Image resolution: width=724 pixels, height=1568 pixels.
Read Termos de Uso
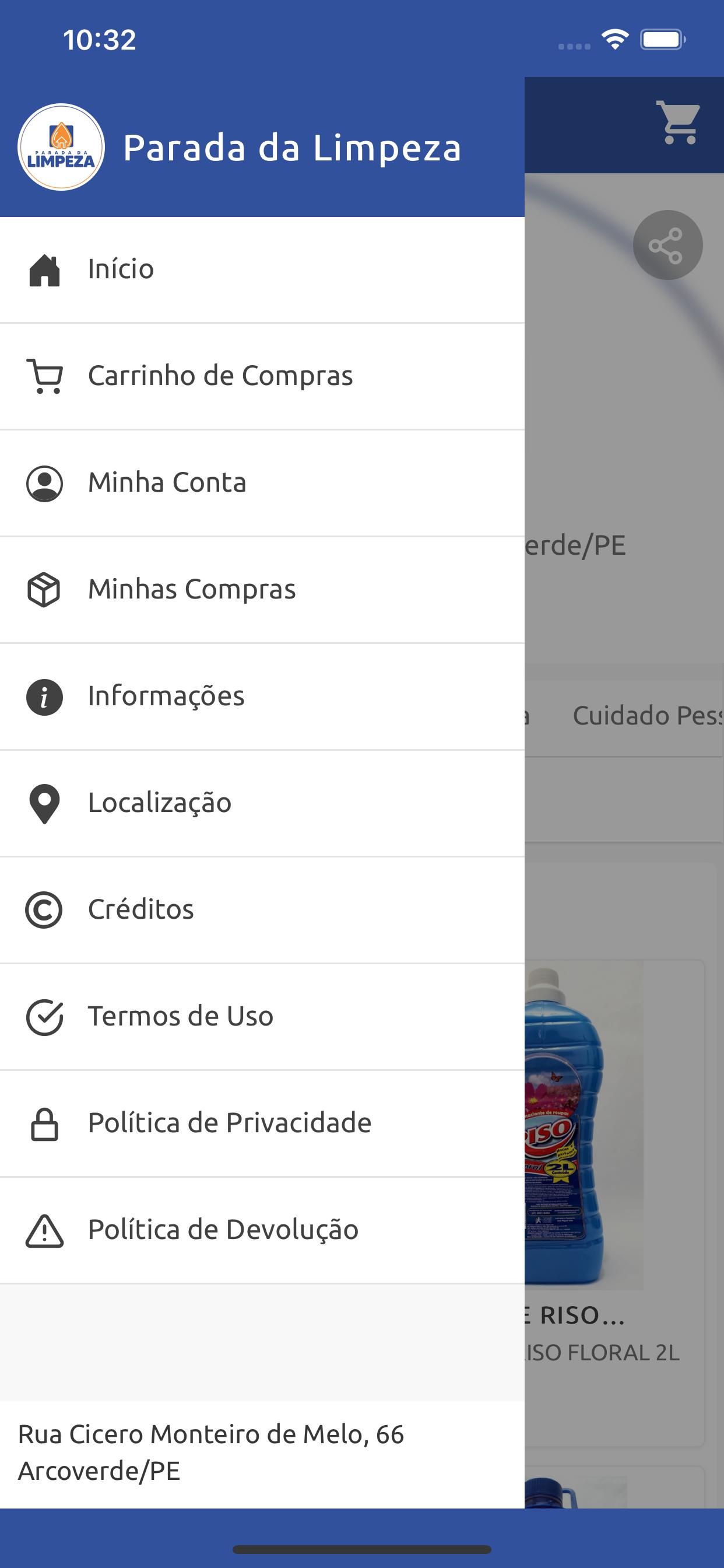(x=262, y=1017)
